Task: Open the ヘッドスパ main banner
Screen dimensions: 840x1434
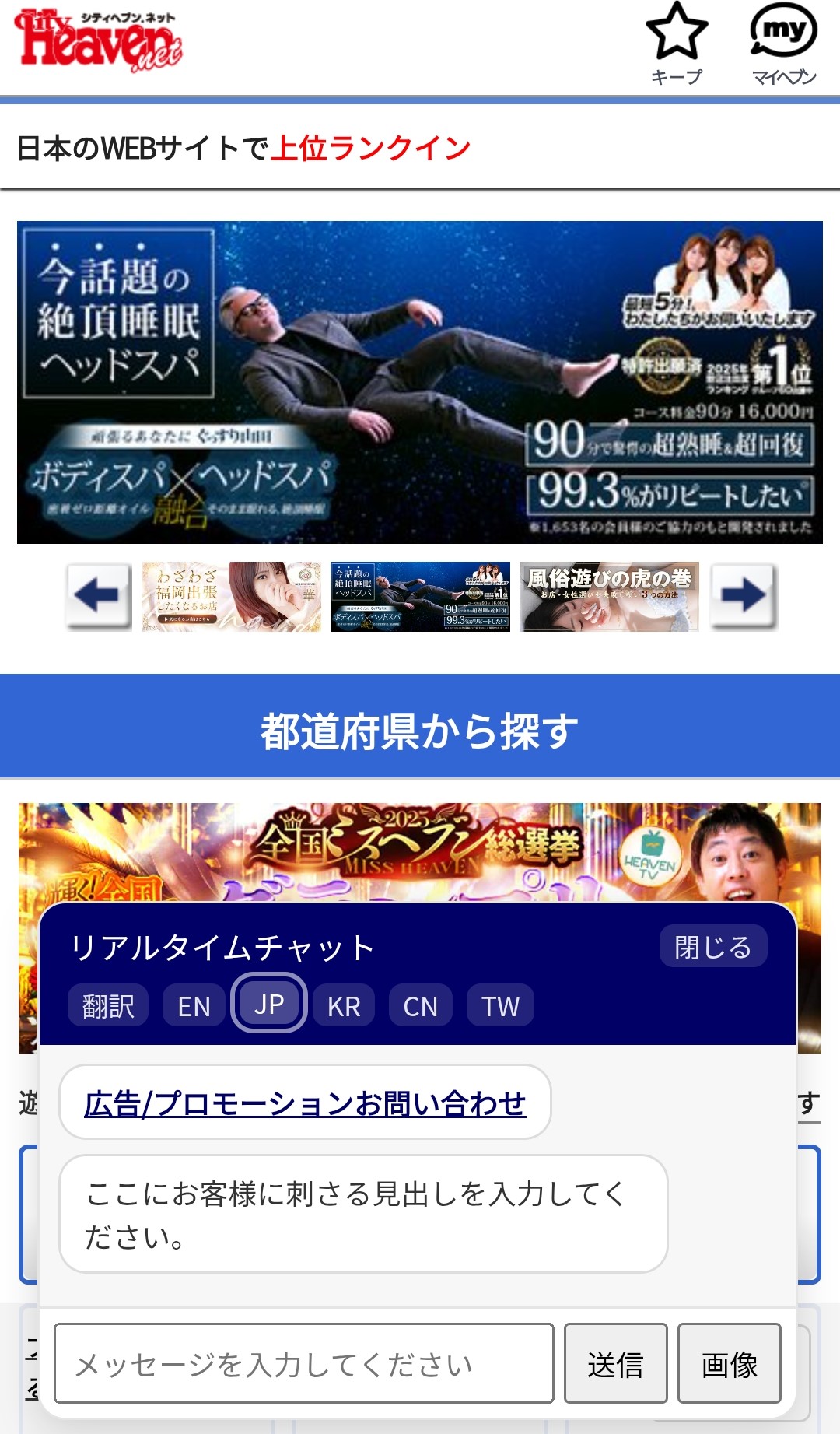Action: (x=420, y=382)
